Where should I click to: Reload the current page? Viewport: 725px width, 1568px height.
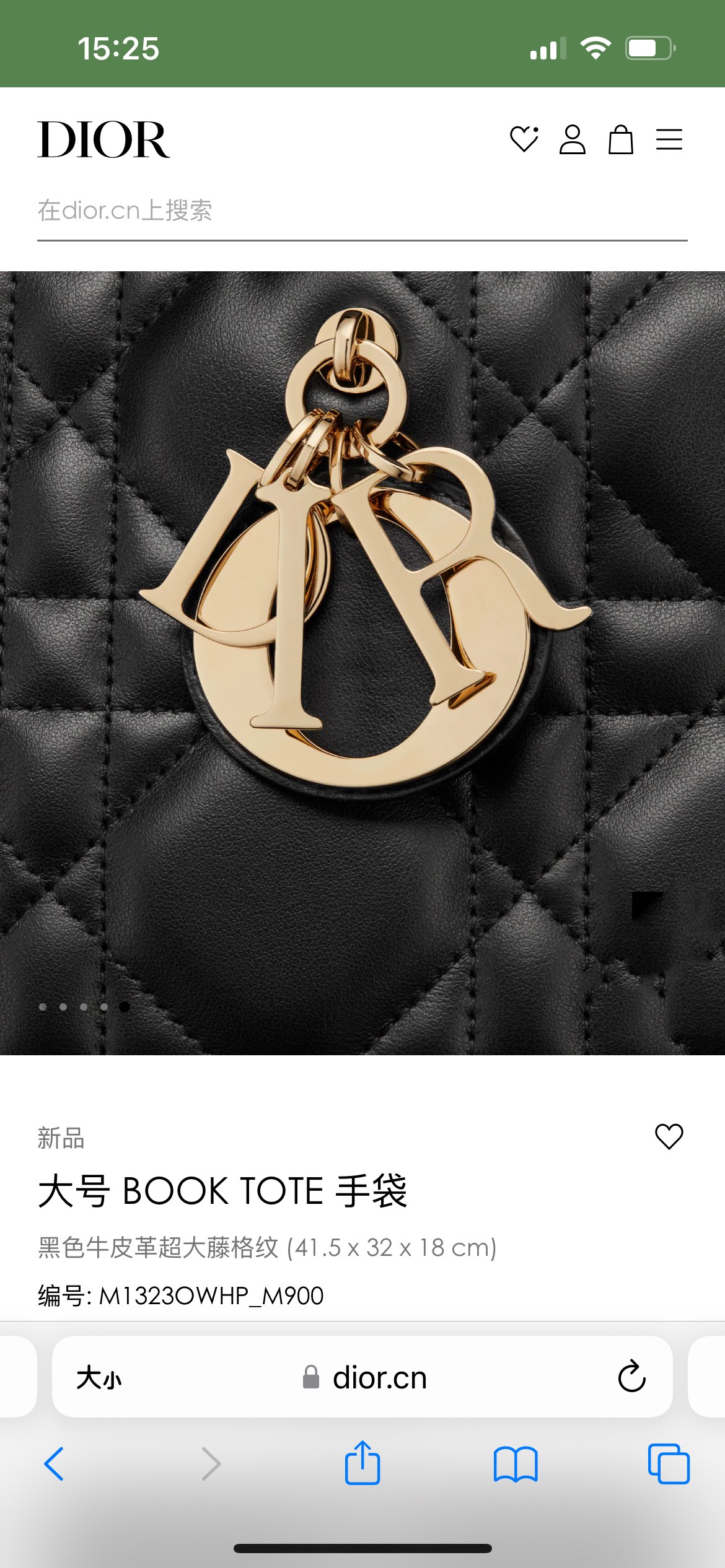(631, 1377)
